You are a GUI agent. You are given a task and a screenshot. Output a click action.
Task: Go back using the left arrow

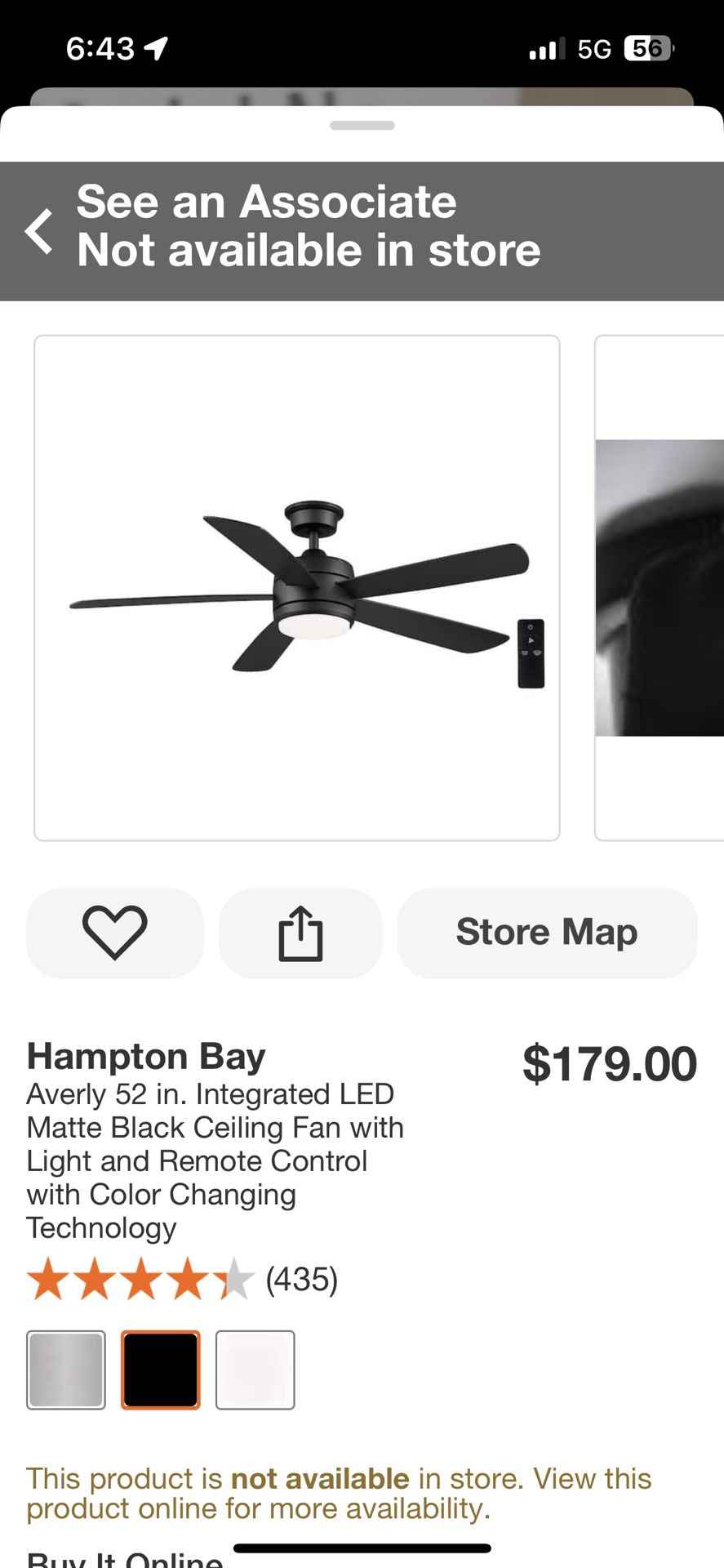39,231
